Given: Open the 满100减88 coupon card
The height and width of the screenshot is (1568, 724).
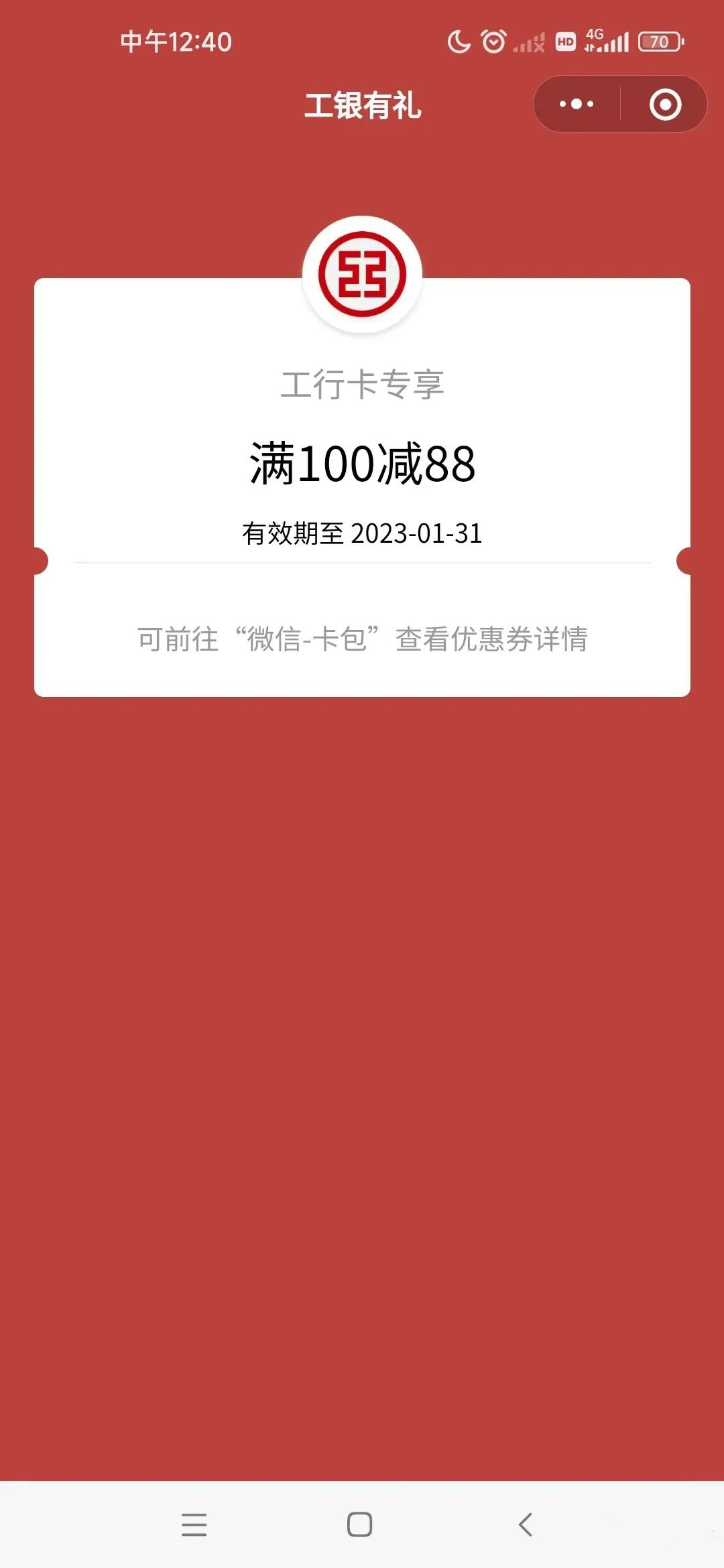Looking at the screenshot, I should [x=362, y=487].
